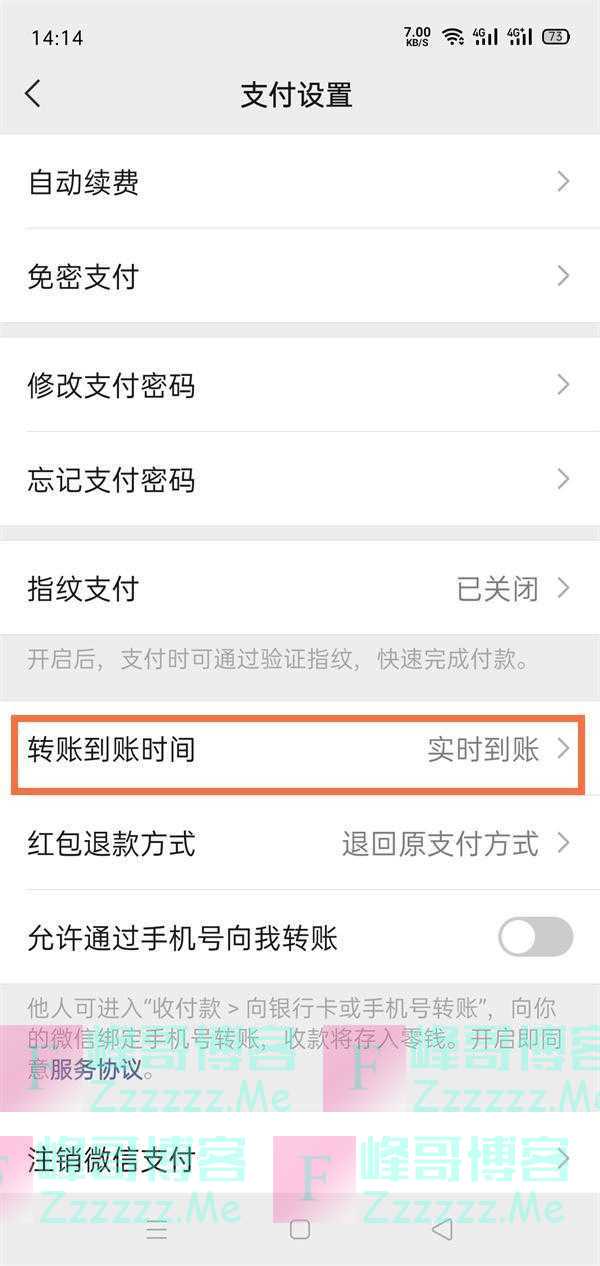This screenshot has height=1266, width=600.
Task: Open 指纹支付 setting
Action: pyautogui.click(x=300, y=588)
